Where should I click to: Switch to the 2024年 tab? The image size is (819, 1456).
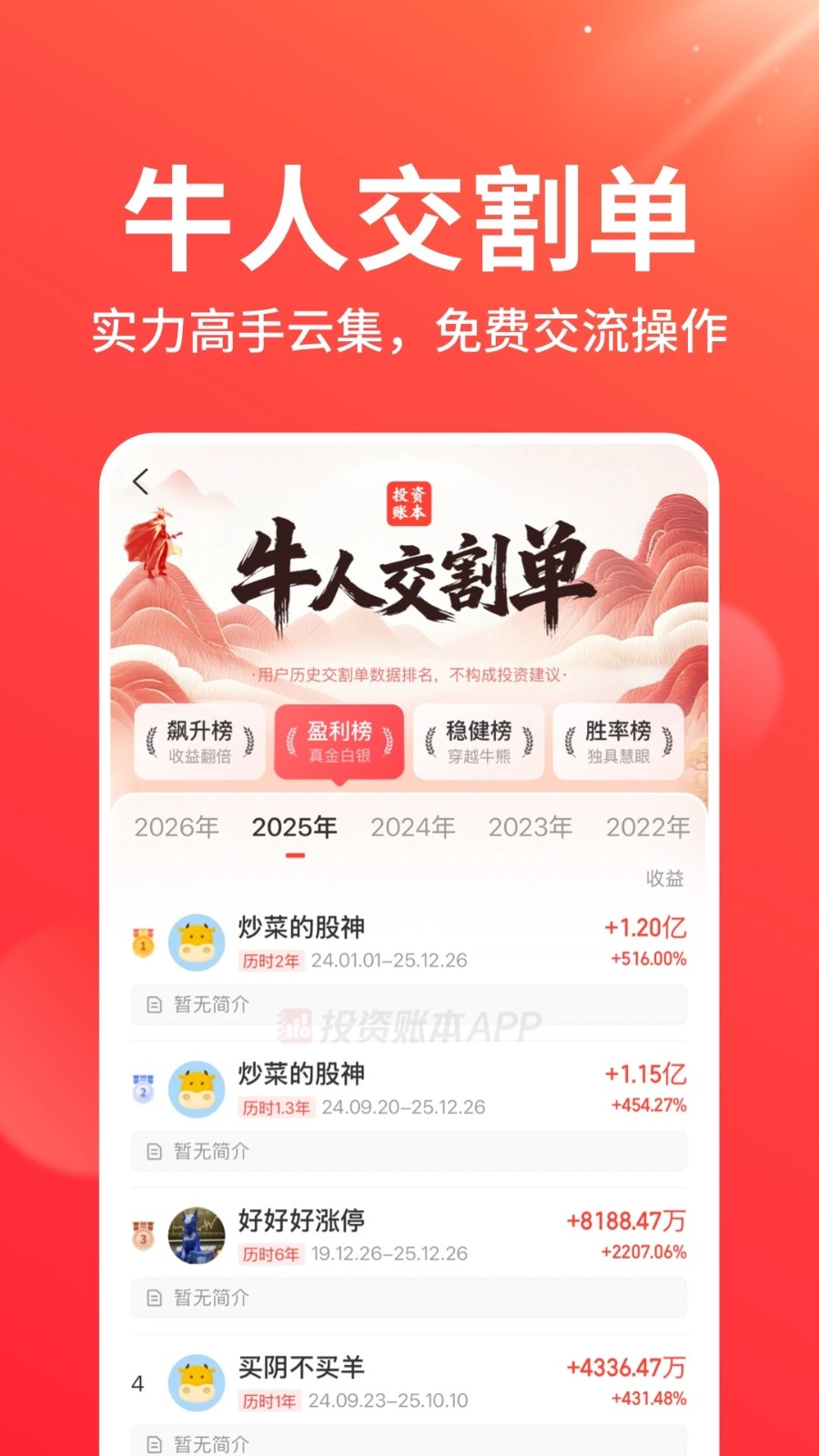click(x=413, y=827)
